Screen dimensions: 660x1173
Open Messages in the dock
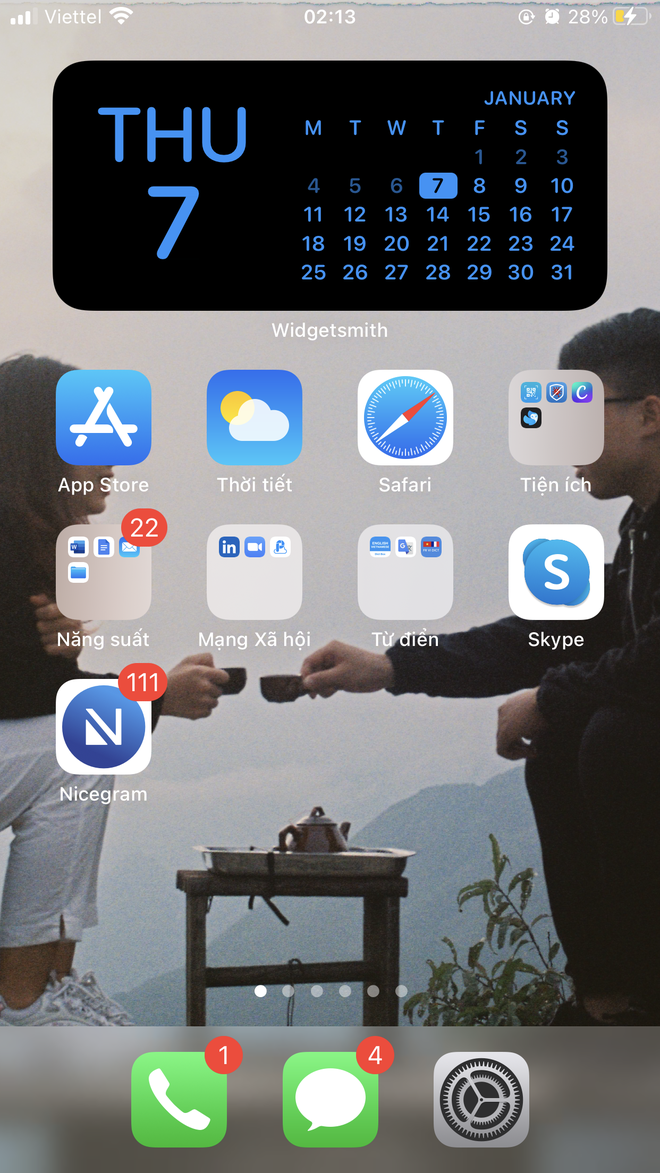pos(330,1099)
